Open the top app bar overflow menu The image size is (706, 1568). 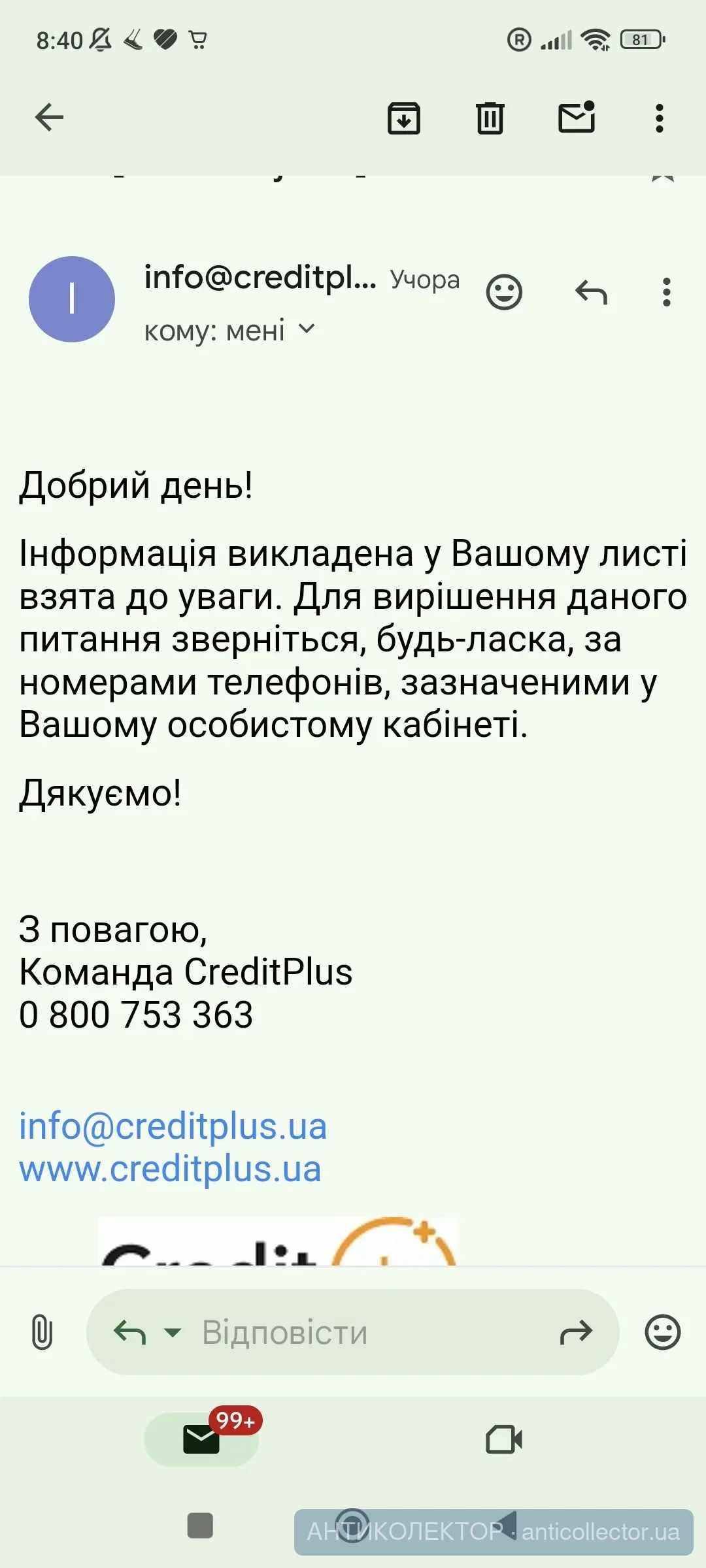[x=660, y=118]
